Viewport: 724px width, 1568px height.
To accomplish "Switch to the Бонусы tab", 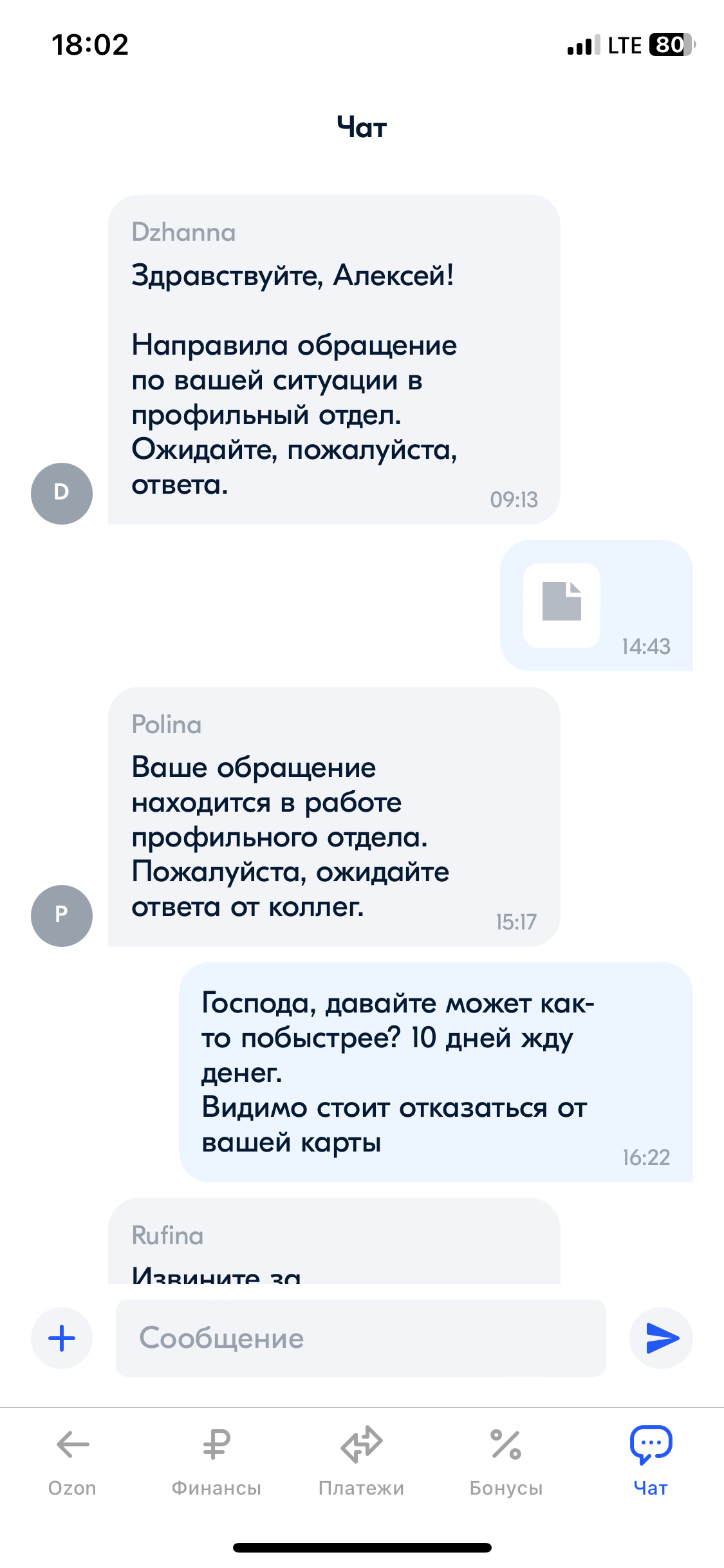I will 506,1461.
